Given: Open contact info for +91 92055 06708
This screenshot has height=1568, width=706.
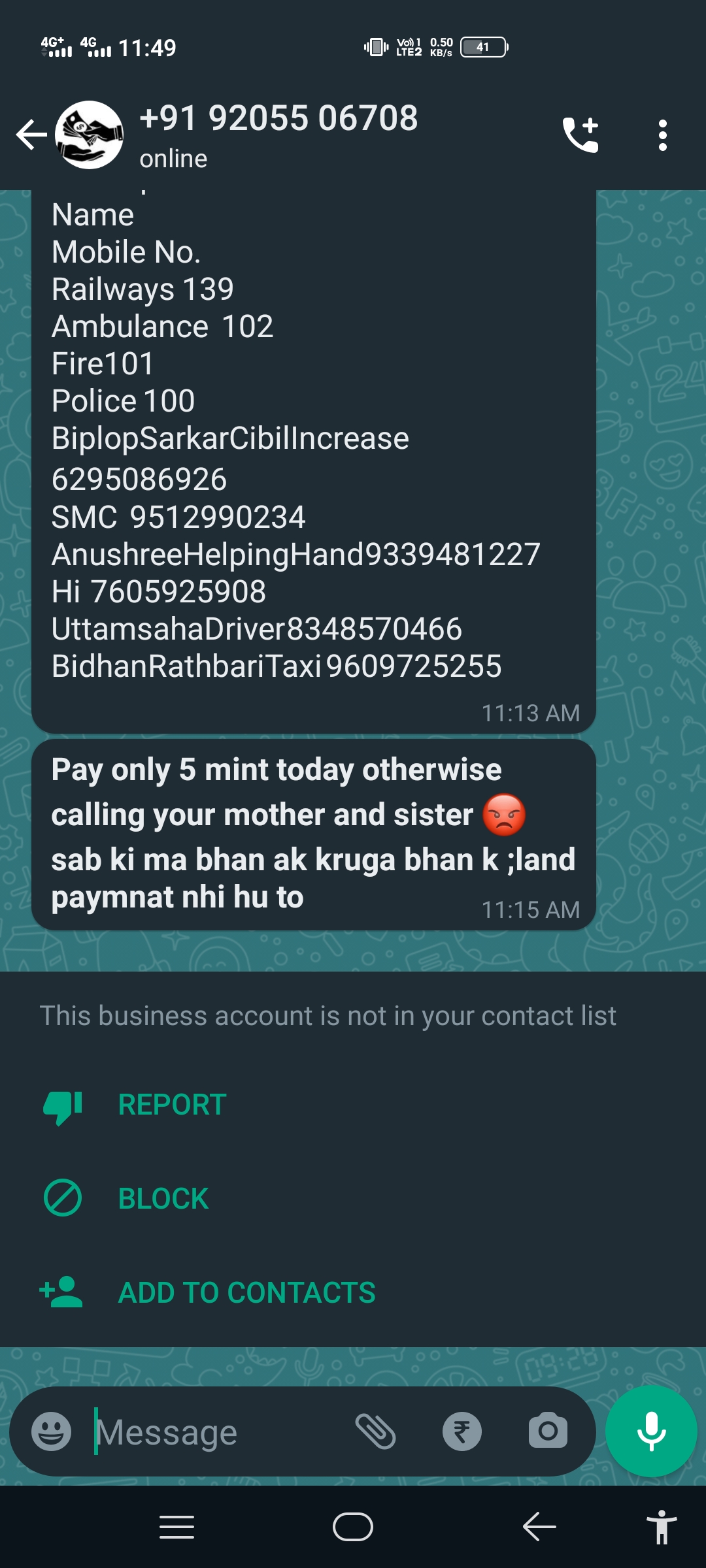Looking at the screenshot, I should 278,134.
